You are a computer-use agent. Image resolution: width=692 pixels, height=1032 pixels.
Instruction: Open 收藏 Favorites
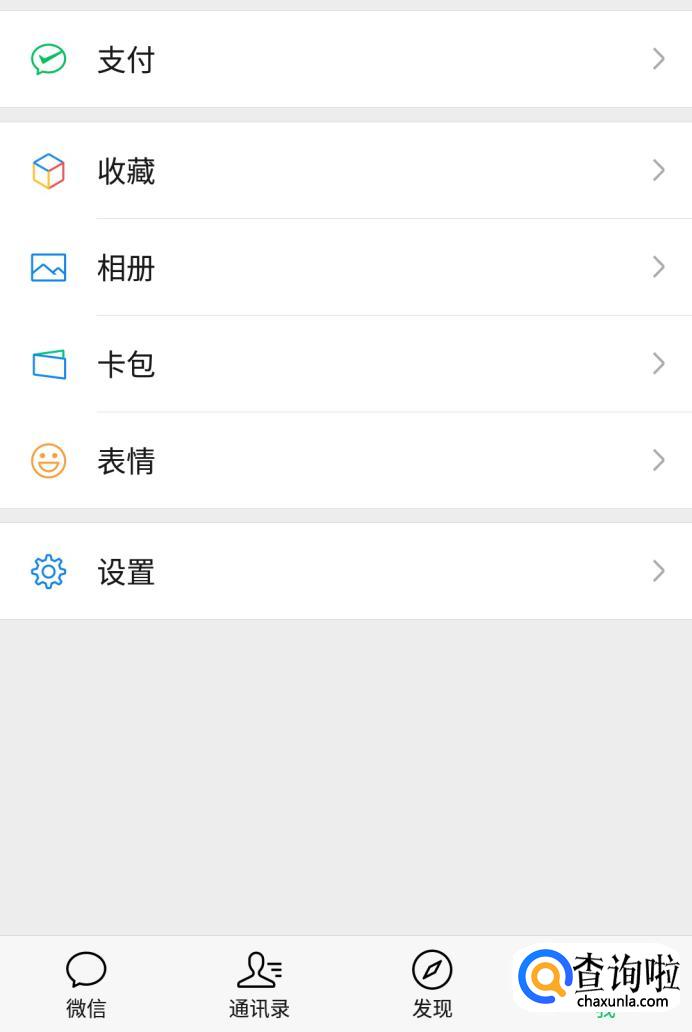[345, 171]
